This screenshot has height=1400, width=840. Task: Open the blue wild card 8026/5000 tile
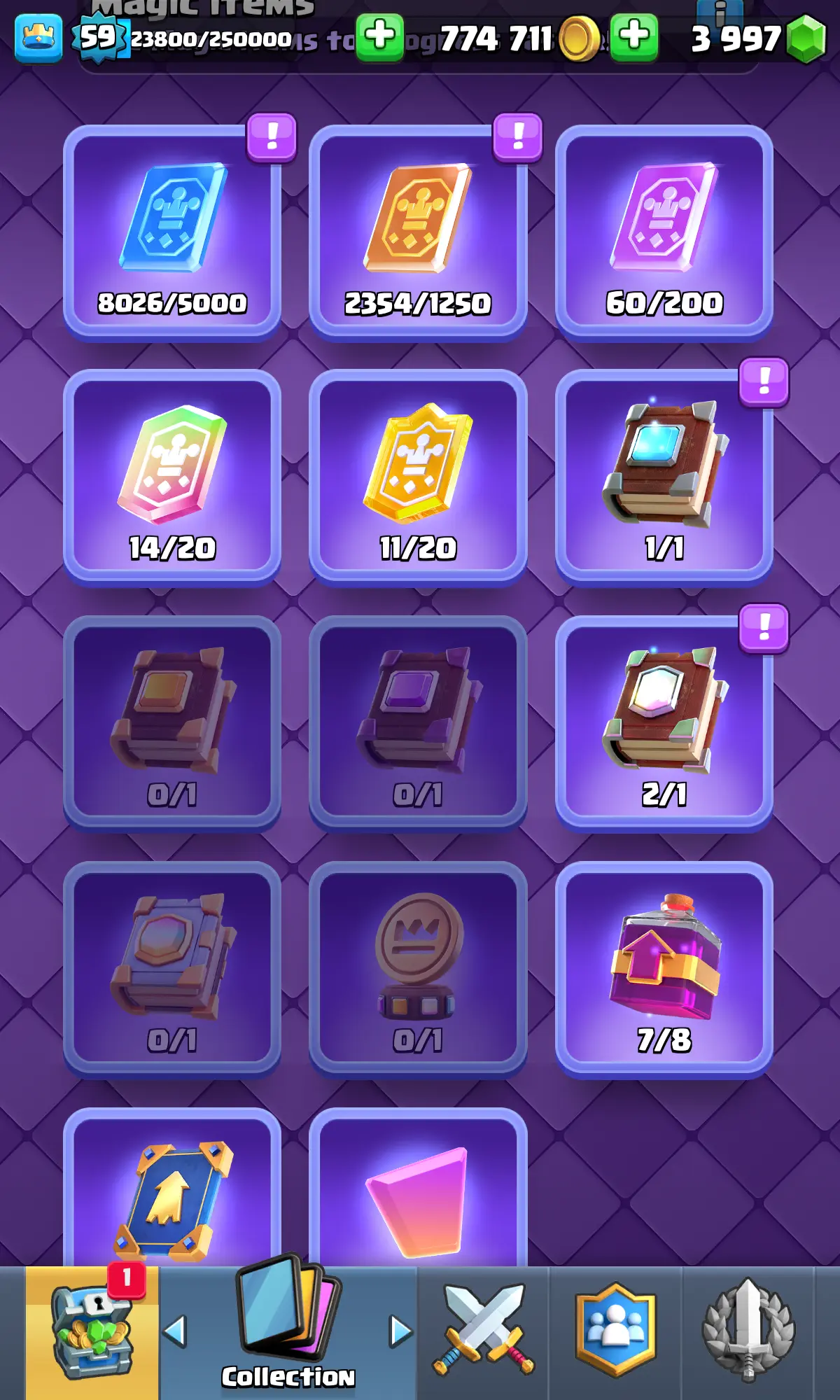(172, 231)
